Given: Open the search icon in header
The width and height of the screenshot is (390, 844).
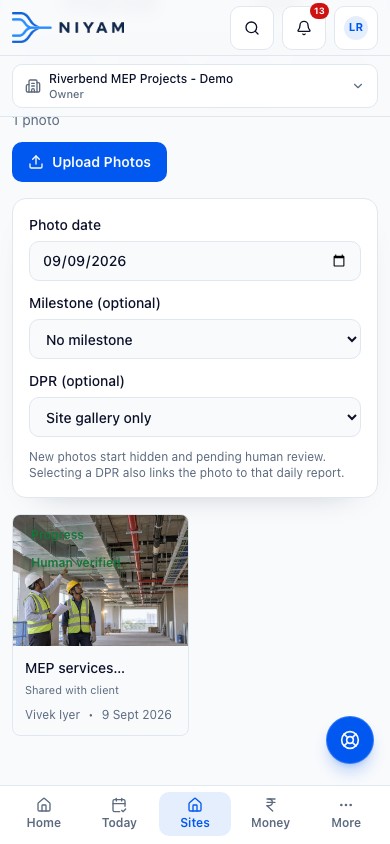Looking at the screenshot, I should [252, 28].
